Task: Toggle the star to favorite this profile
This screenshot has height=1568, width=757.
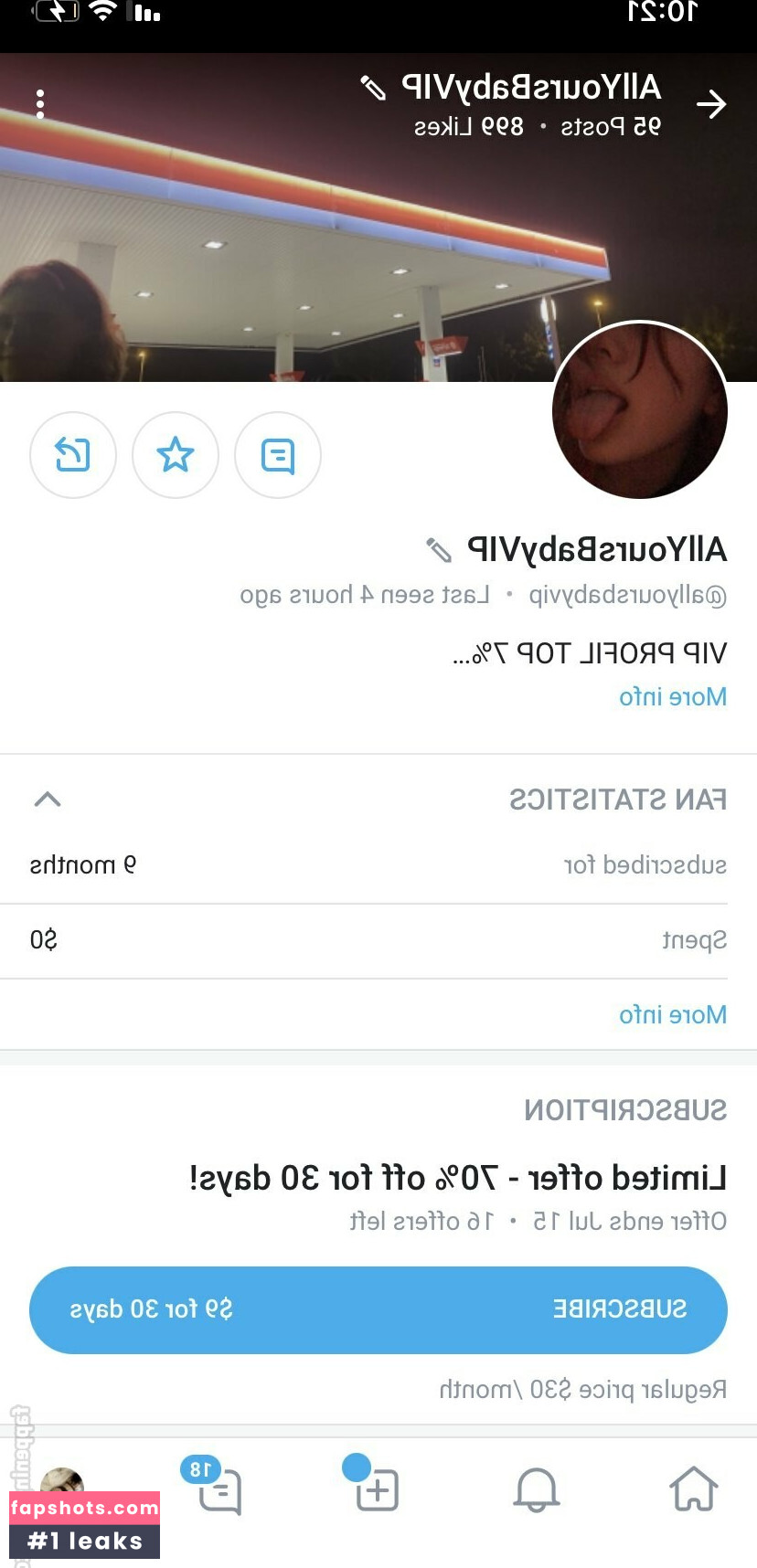Action: 176,455
